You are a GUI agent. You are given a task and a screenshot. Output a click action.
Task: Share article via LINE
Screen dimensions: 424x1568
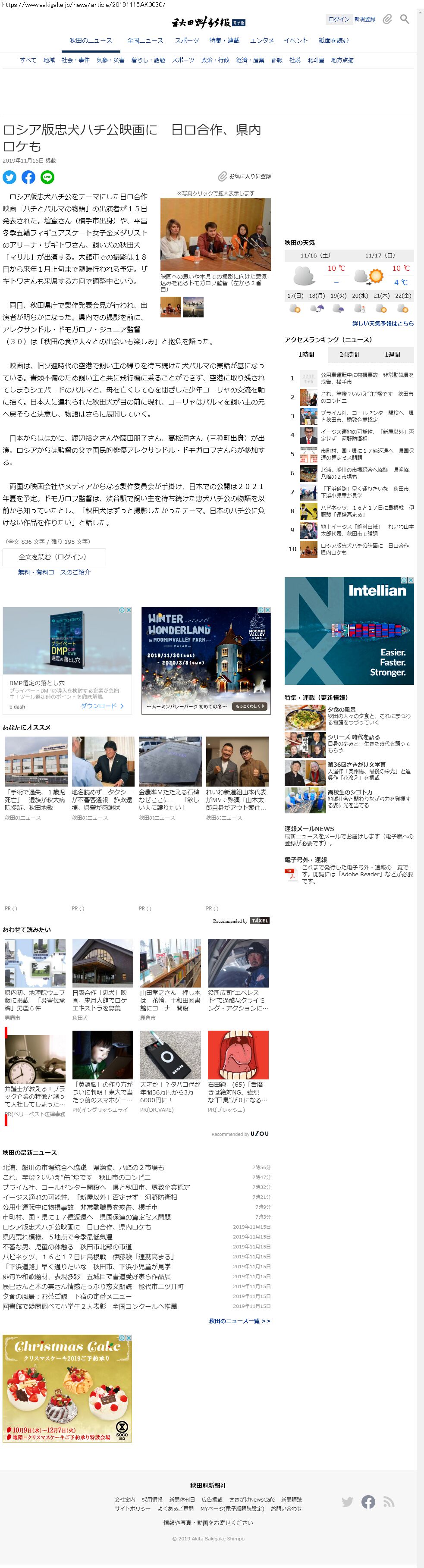point(47,177)
